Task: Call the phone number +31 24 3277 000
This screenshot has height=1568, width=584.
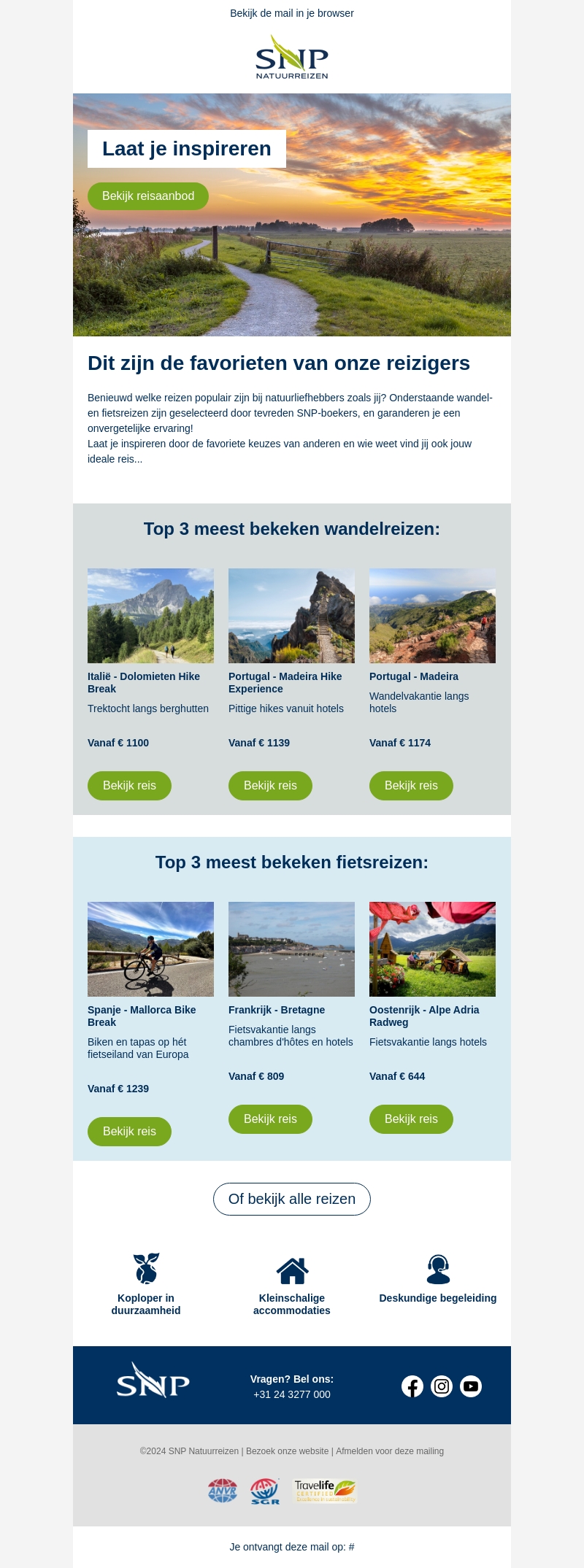Action: [292, 1394]
